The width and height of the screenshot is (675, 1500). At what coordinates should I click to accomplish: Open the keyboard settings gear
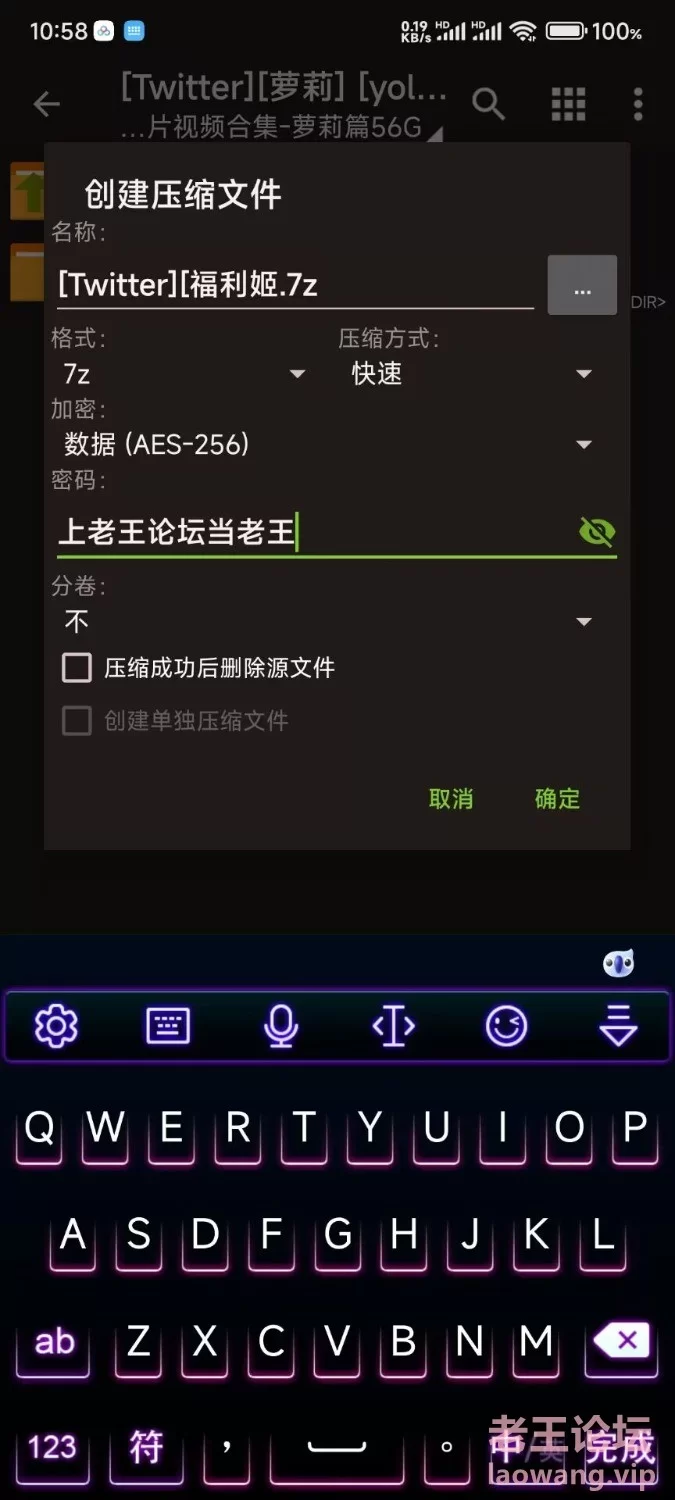click(x=56, y=1026)
